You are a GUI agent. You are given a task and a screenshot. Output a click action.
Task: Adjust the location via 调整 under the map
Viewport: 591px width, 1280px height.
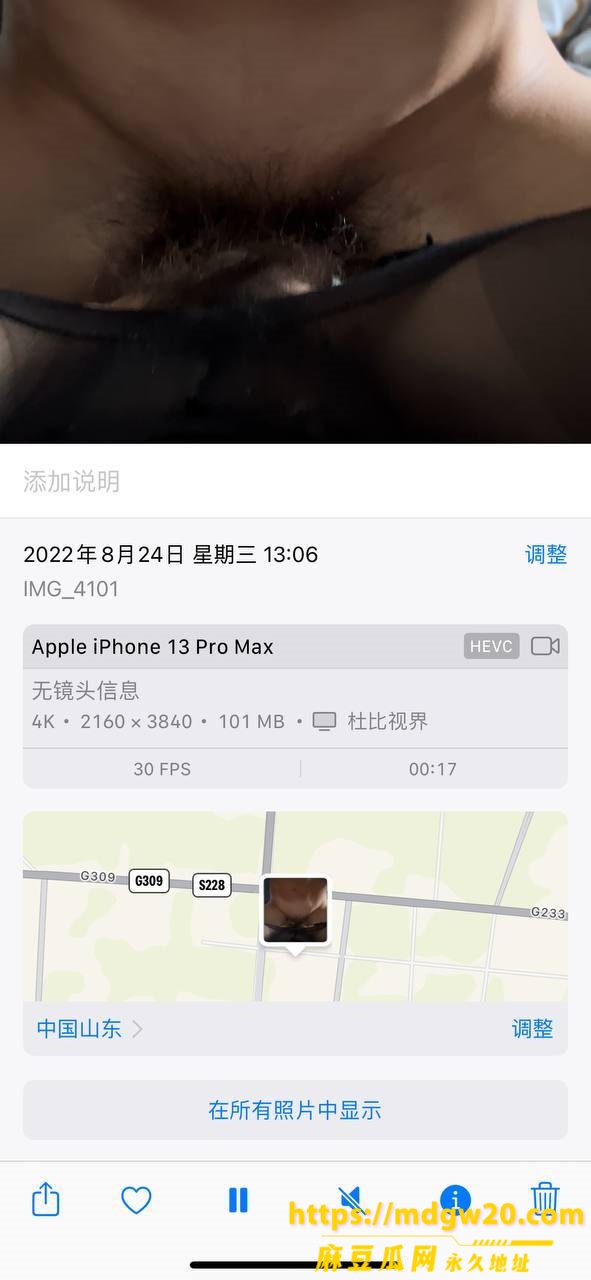click(x=532, y=1028)
